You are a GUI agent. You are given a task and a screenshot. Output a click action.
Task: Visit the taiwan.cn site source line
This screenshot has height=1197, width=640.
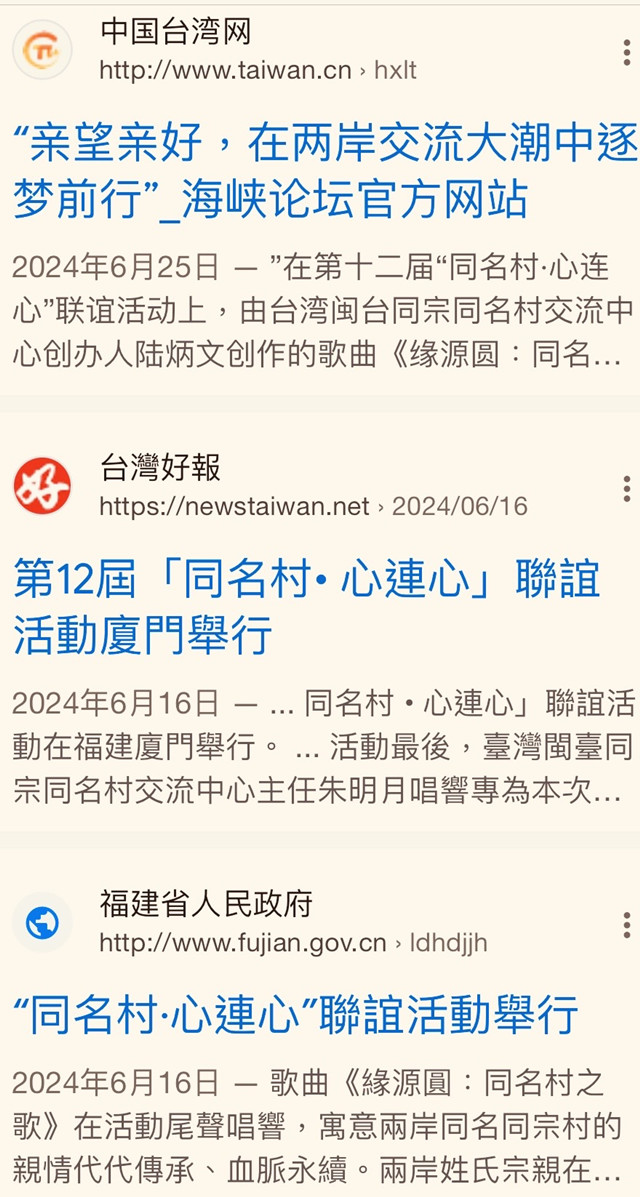pos(257,70)
